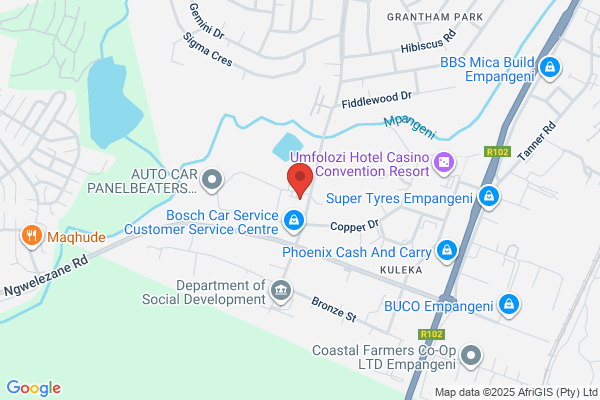Tap the red location pin marker
Image resolution: width=600 pixels, height=400 pixels.
(x=300, y=180)
